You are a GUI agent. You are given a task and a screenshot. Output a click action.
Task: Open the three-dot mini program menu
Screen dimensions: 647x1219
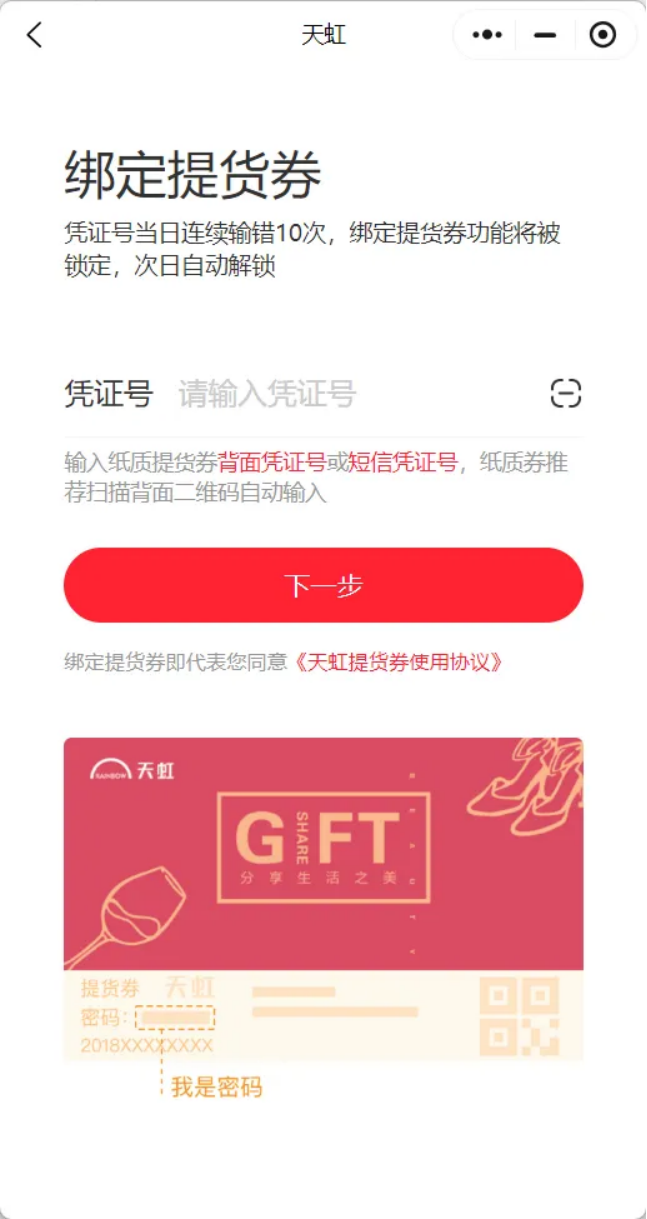487,36
